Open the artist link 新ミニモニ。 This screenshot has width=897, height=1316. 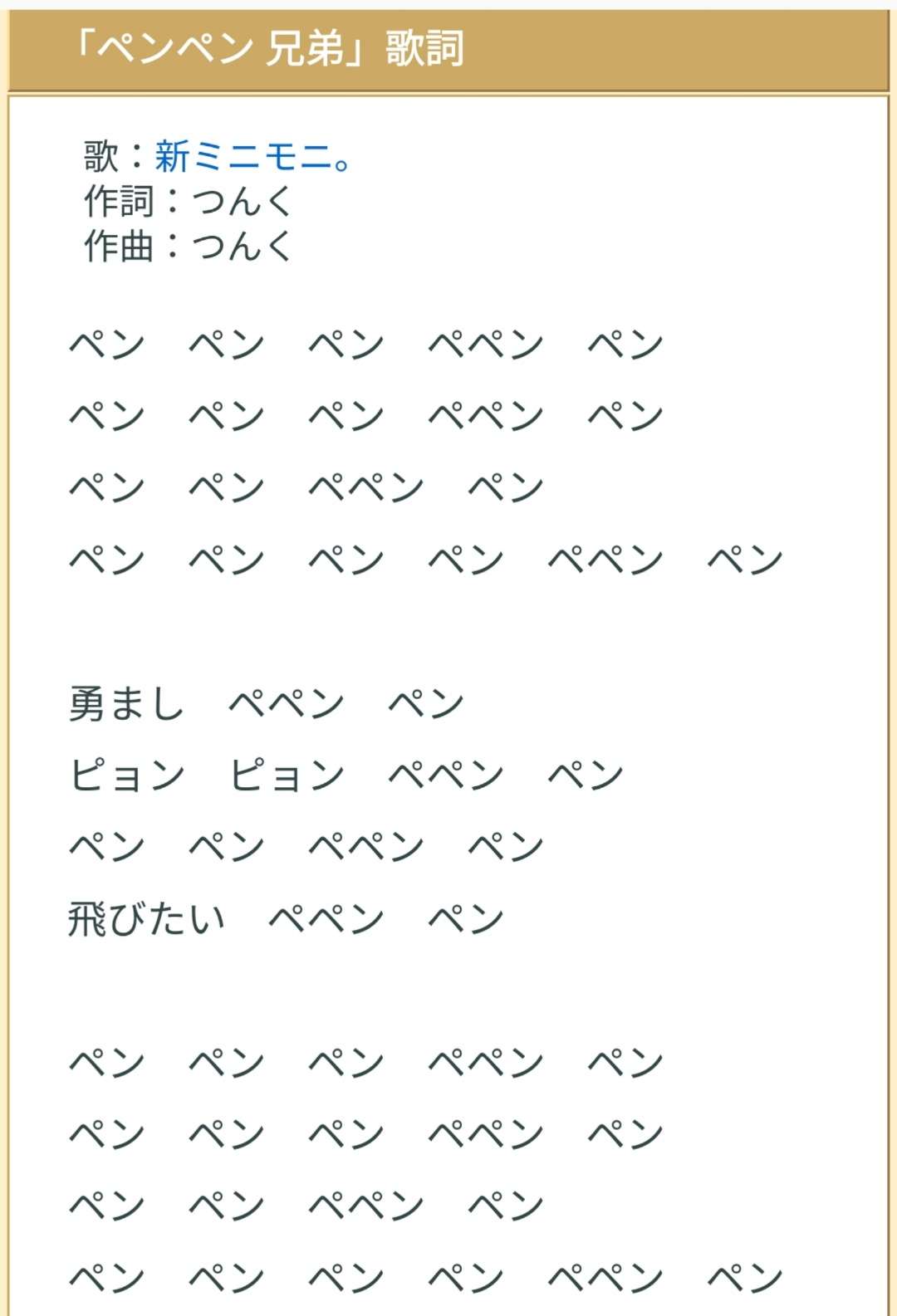pos(252,156)
